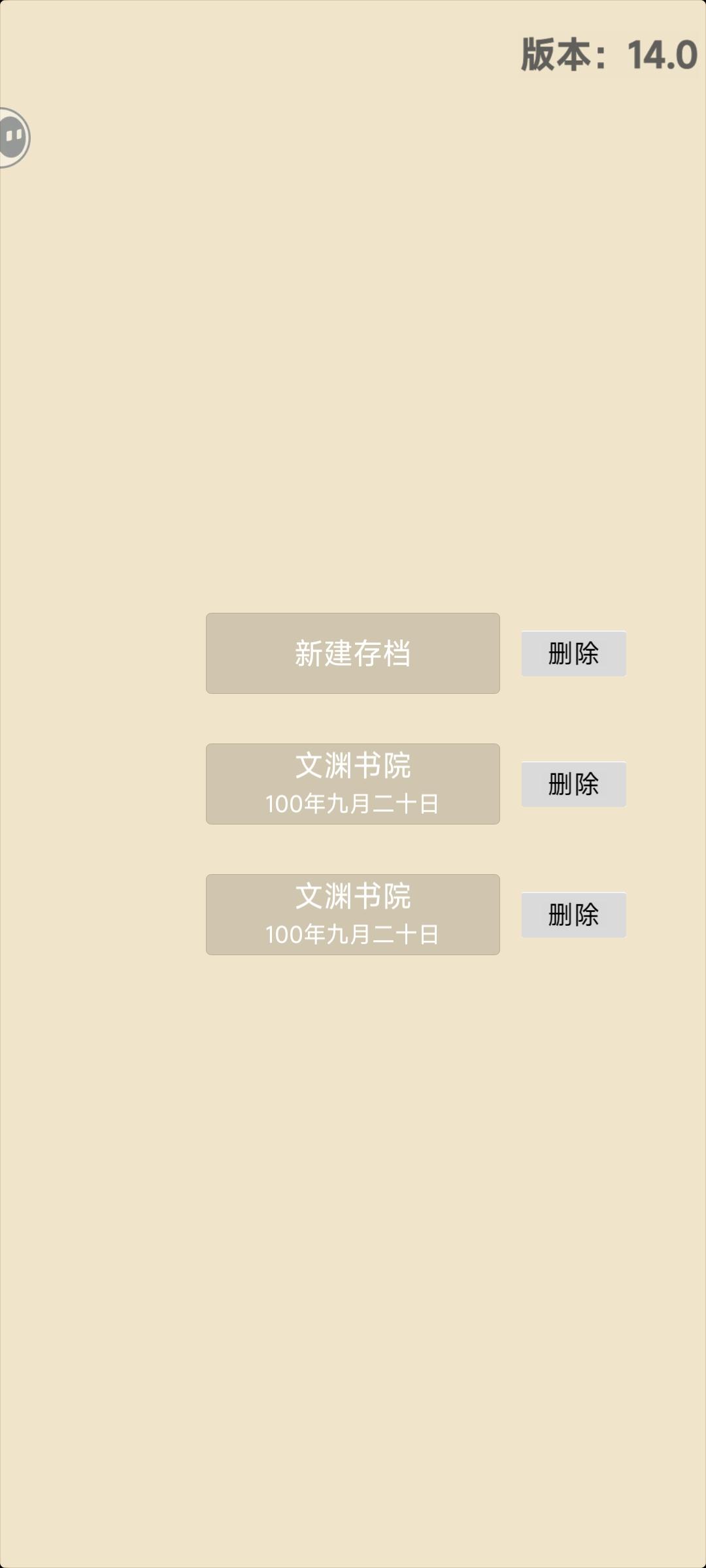Open the bottom 文渊书院 save file

[353, 915]
